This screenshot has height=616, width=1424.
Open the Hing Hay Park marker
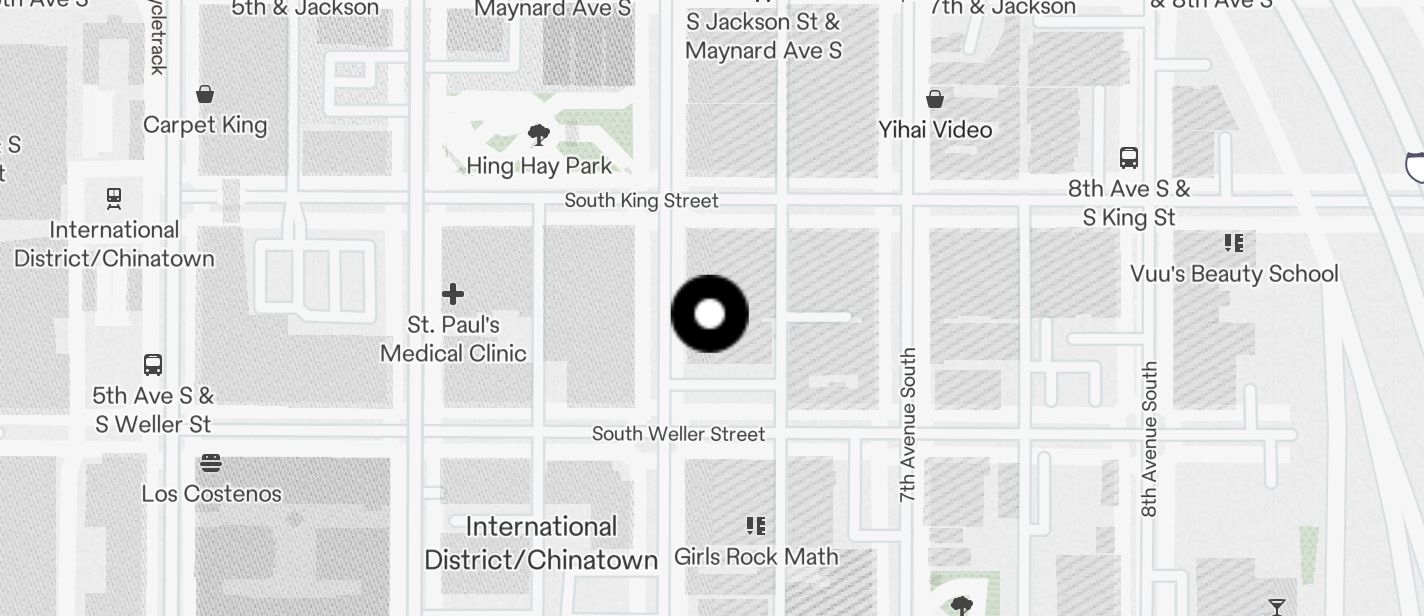point(539,136)
